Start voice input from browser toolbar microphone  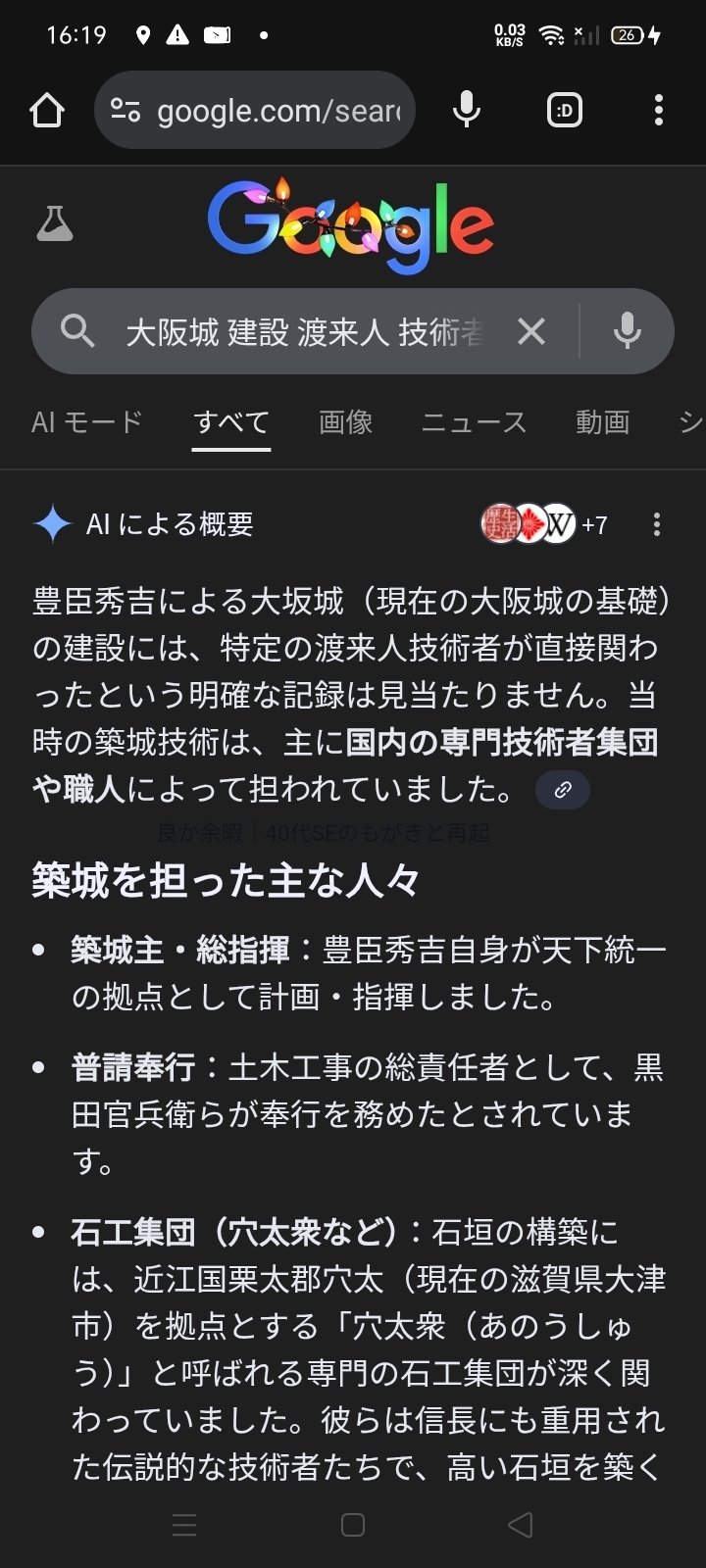(467, 111)
